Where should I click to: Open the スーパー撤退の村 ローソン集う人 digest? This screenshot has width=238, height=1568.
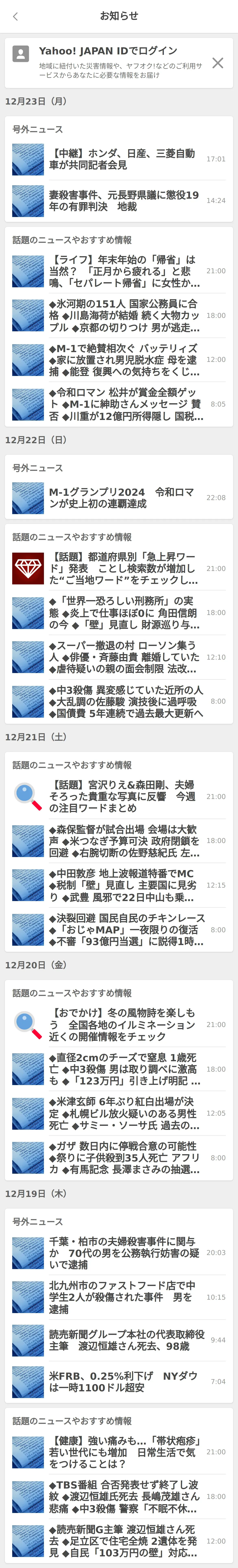[x=121, y=657]
